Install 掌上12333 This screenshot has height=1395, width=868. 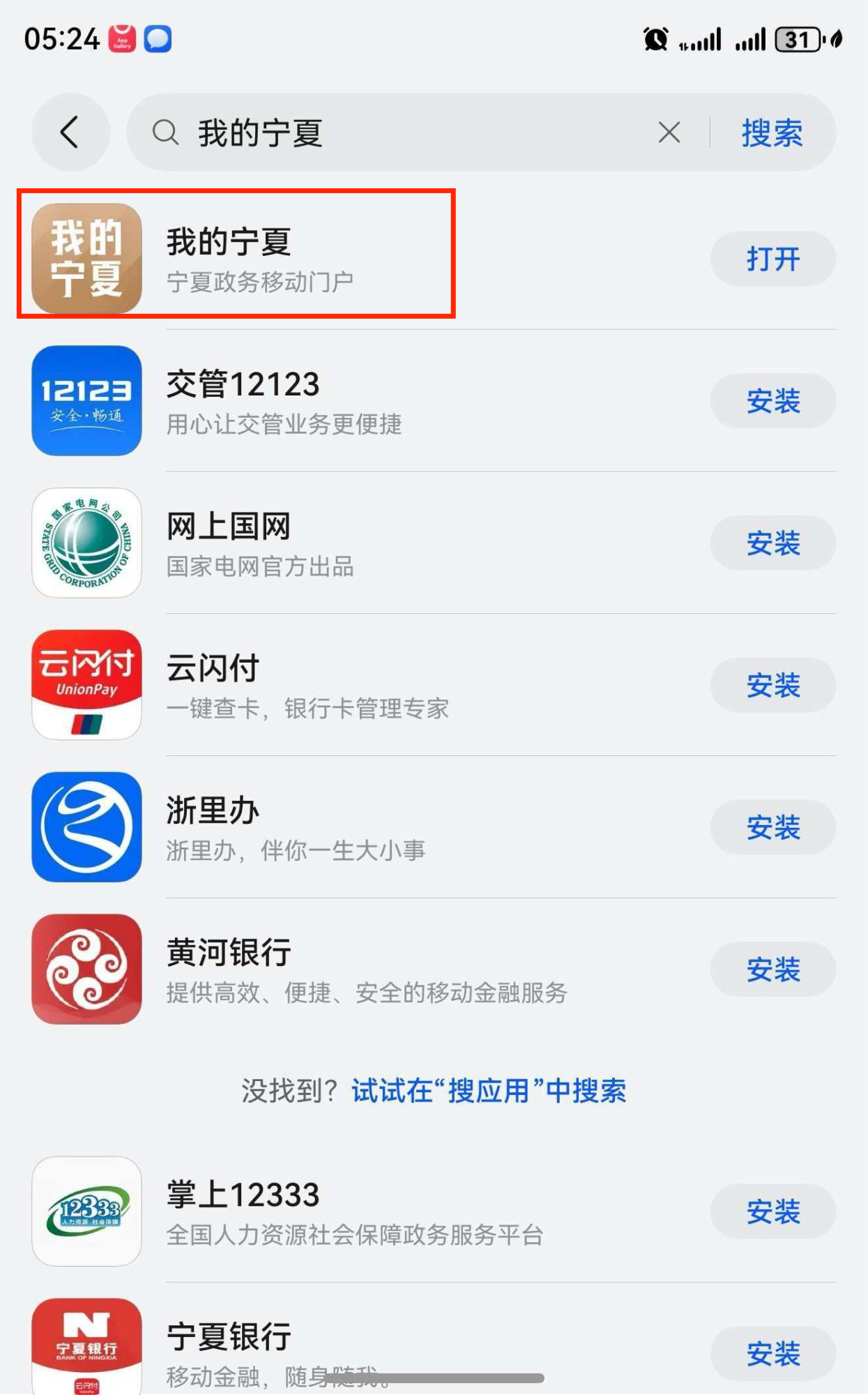tap(772, 1212)
